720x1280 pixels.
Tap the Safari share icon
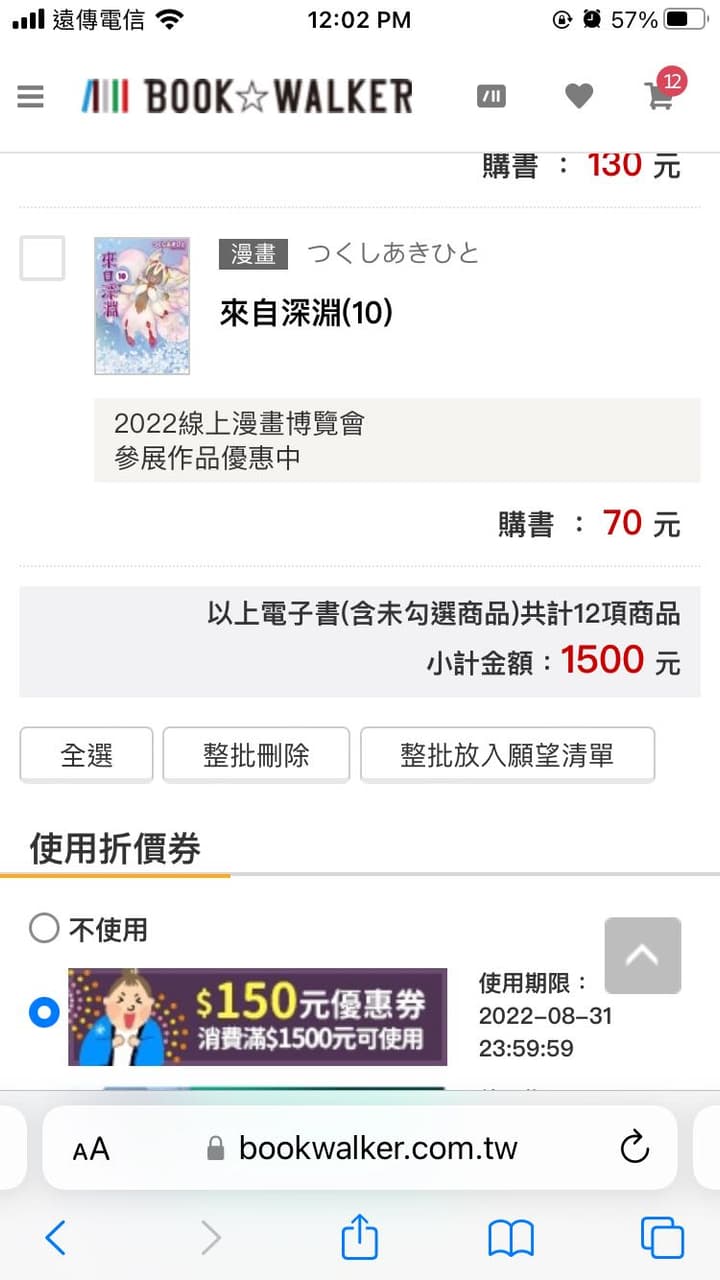pos(359,1237)
